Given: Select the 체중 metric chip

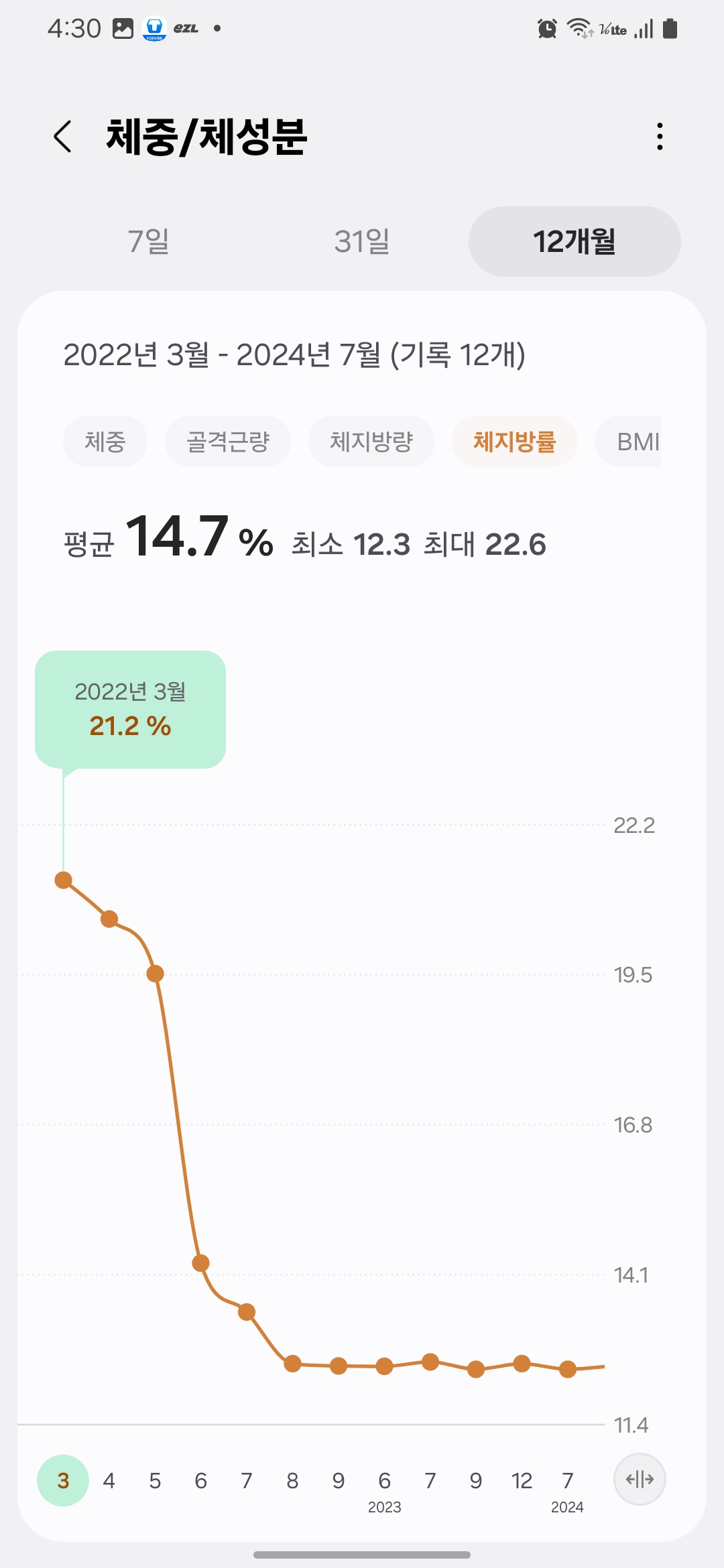Looking at the screenshot, I should [x=105, y=441].
